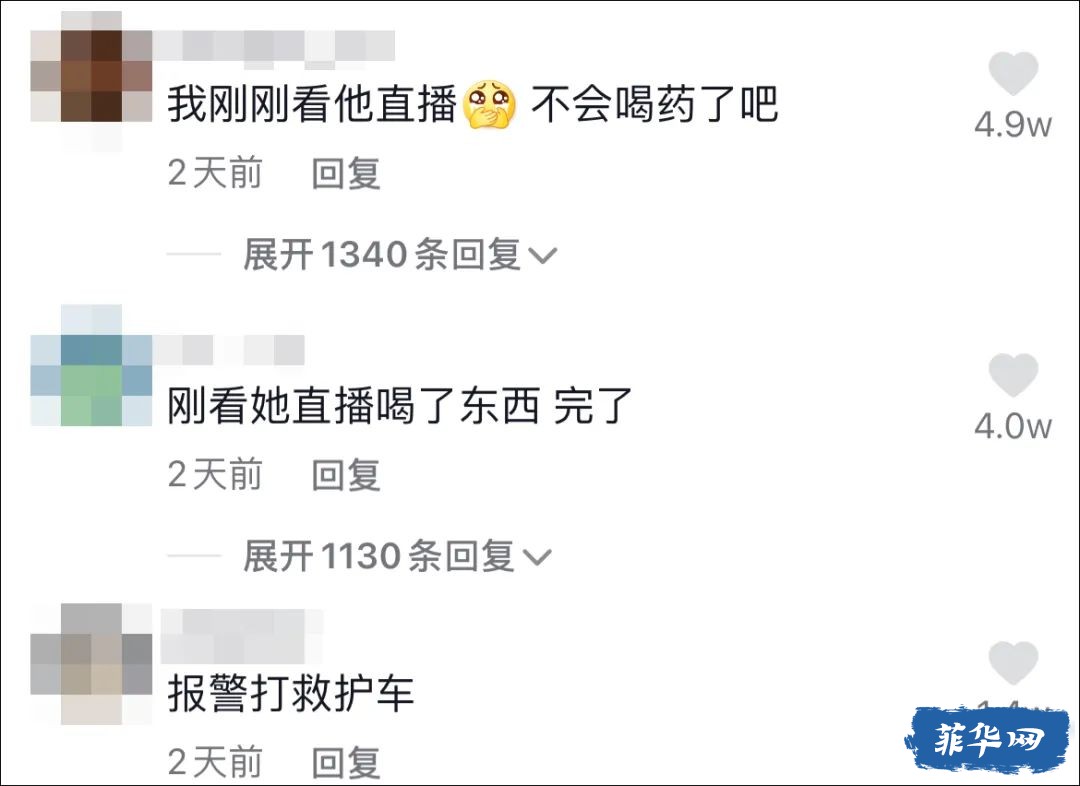Open avatar of the '报警打救护车' commenter
The width and height of the screenshot is (1080, 786).
tap(91, 664)
